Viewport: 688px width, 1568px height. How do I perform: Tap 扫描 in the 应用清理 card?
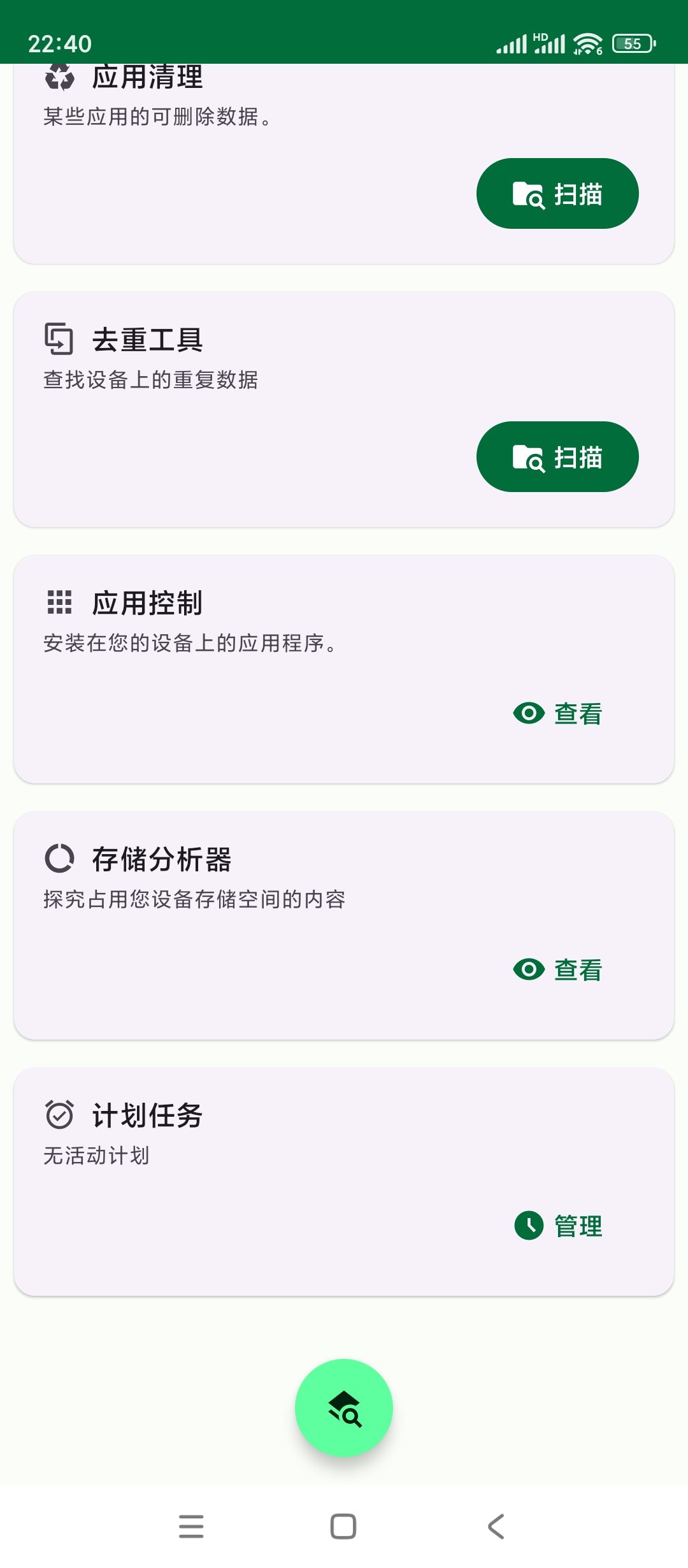(557, 194)
